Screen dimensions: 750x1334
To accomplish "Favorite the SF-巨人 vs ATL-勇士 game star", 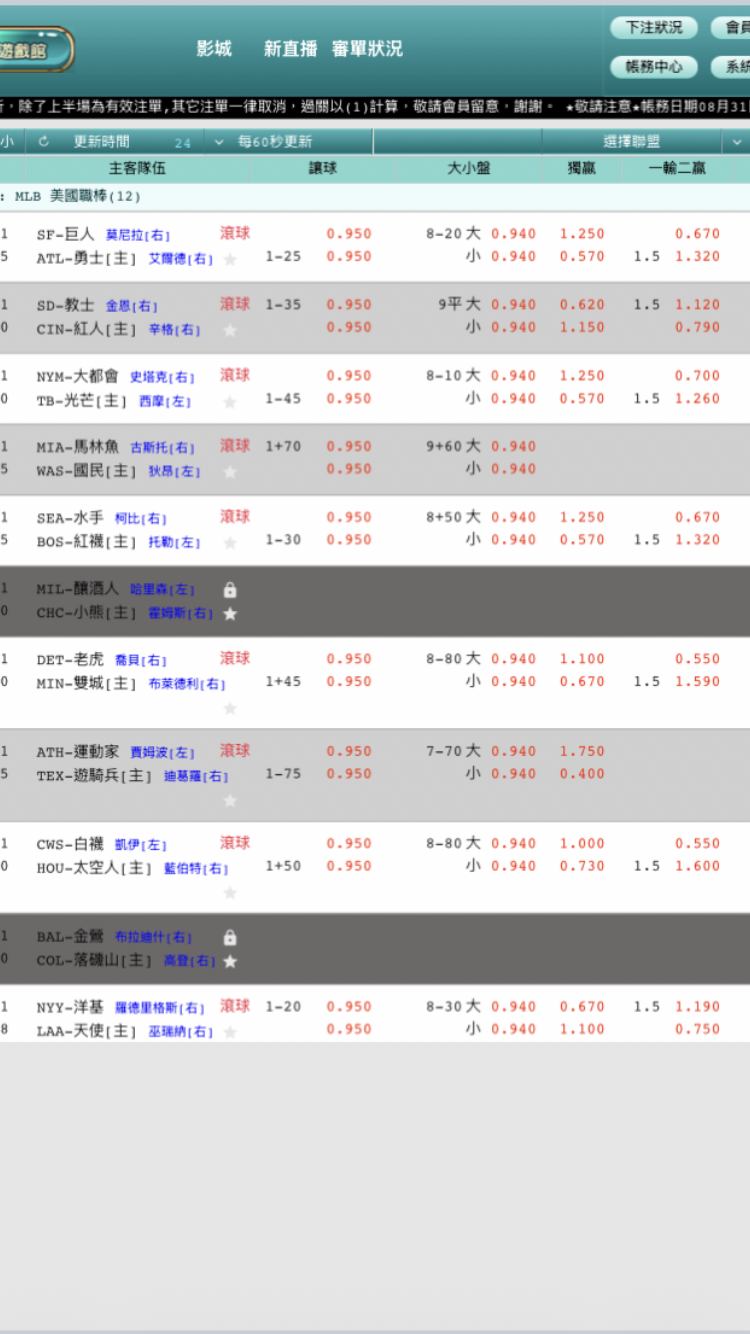I will (230, 259).
